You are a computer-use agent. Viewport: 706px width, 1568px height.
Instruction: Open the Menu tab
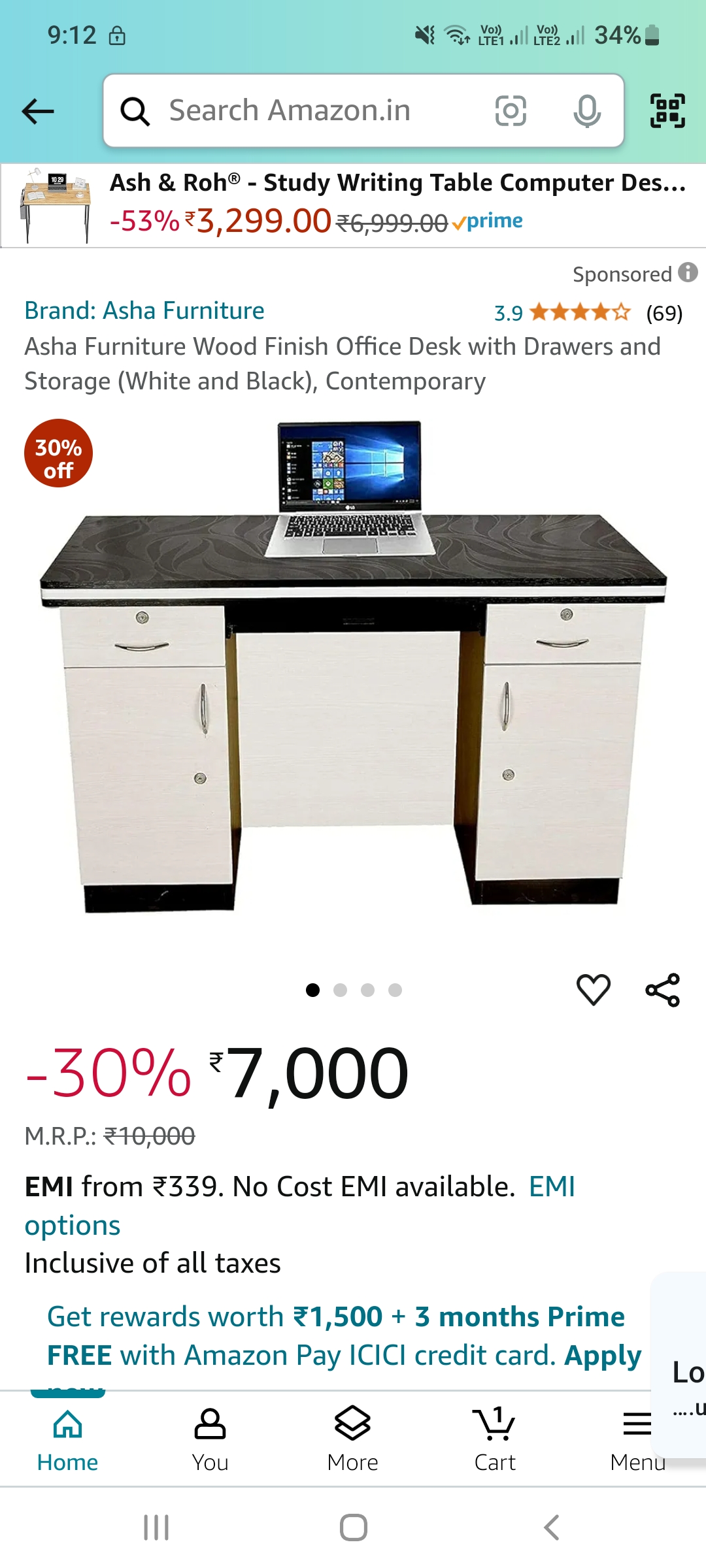pyautogui.click(x=637, y=1439)
